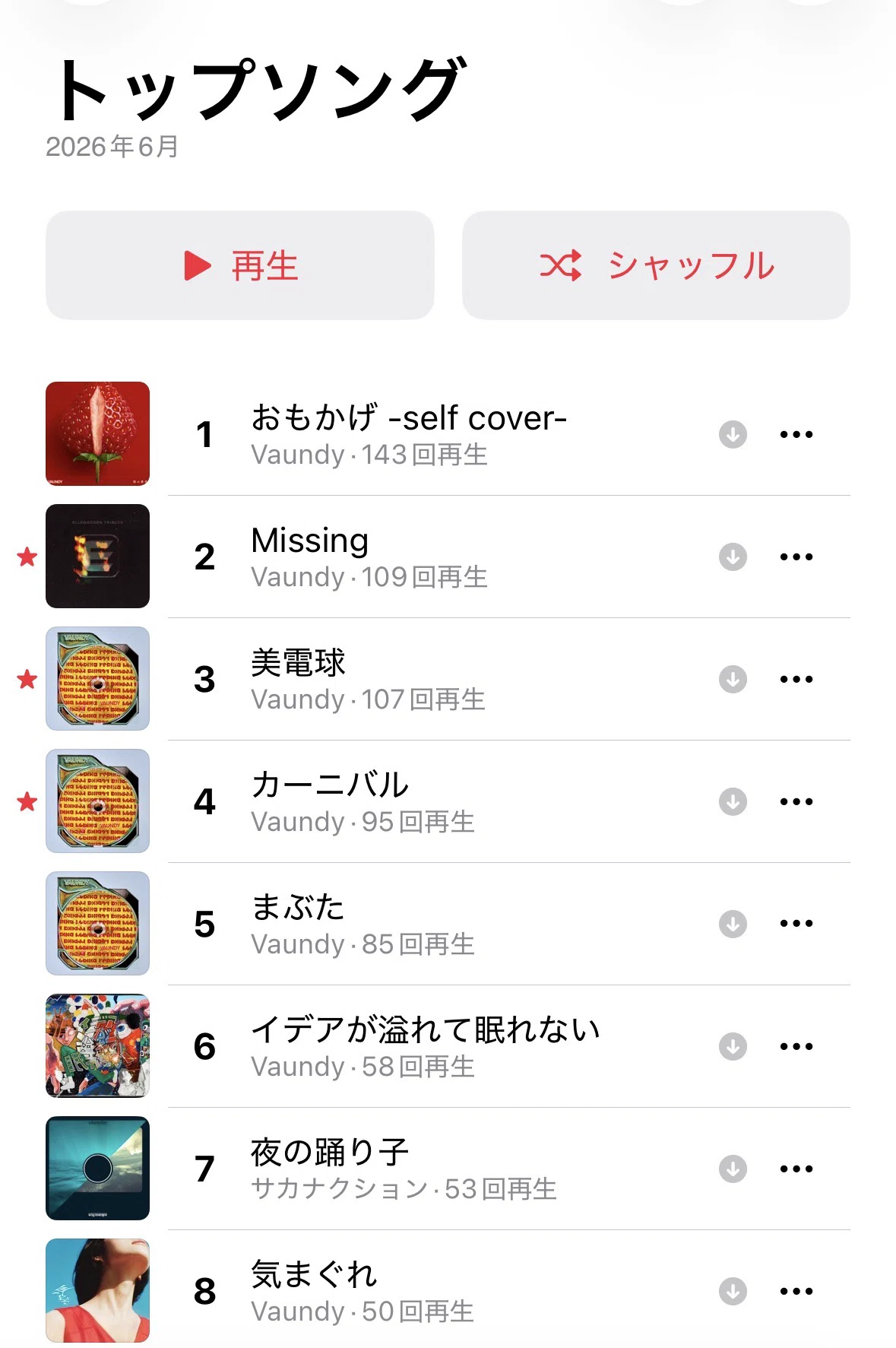Open more options for おもかげ -self cover-
Viewport: 896px width, 1348px height.
796,434
